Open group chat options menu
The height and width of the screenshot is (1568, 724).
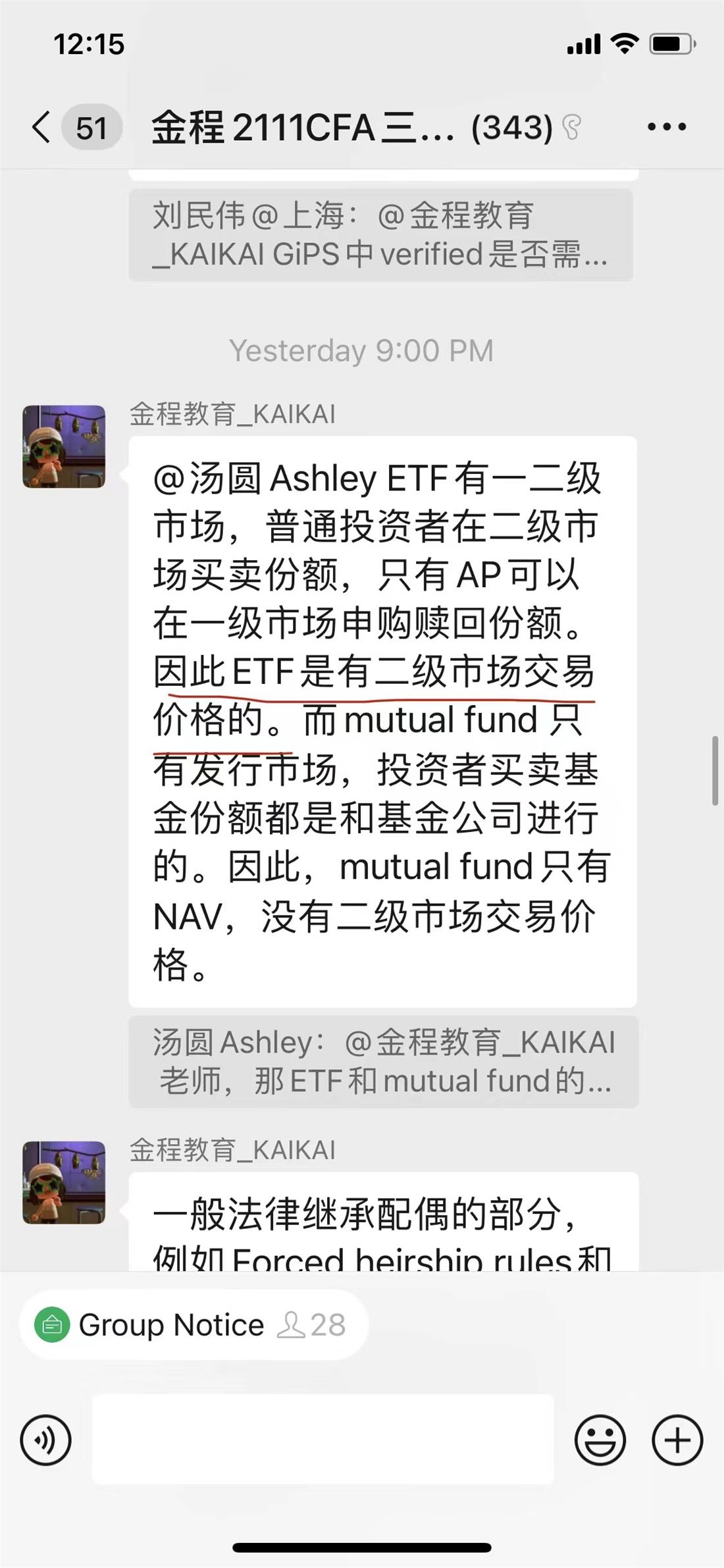pos(666,126)
